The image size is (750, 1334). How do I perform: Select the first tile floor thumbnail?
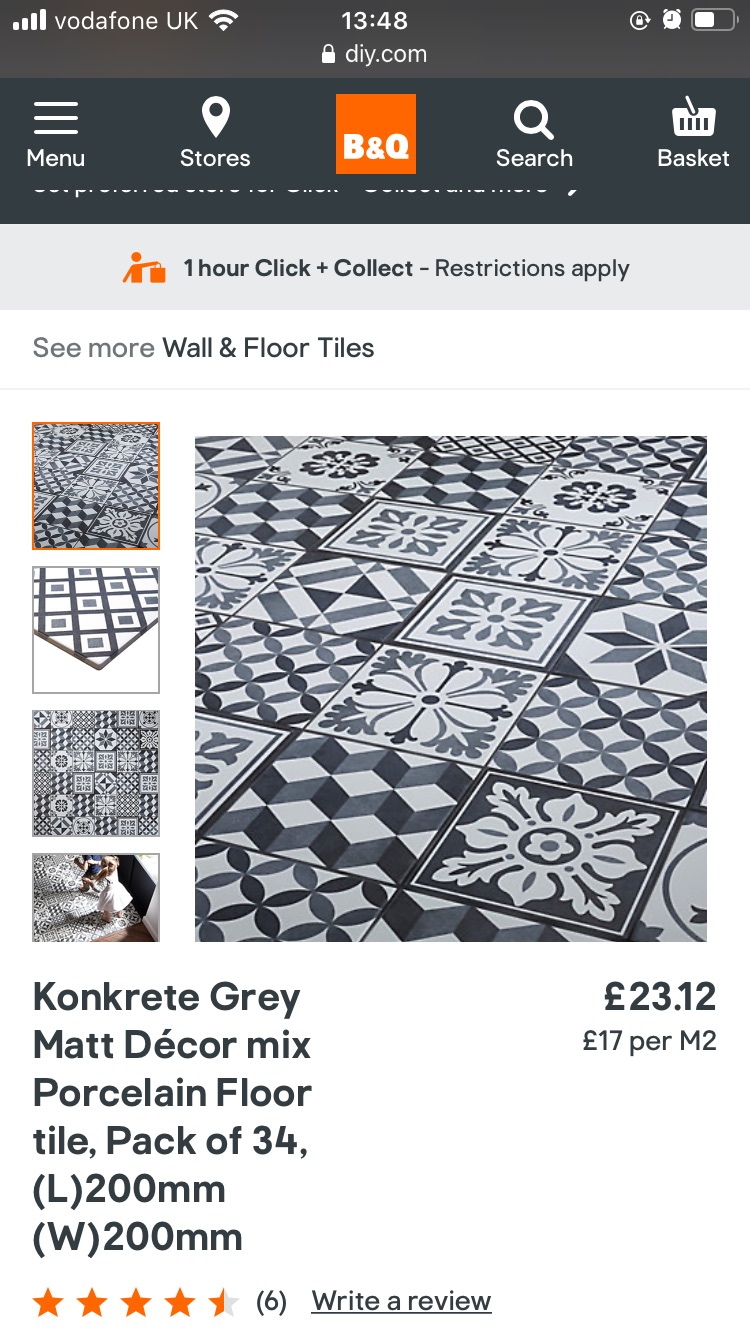(x=96, y=486)
